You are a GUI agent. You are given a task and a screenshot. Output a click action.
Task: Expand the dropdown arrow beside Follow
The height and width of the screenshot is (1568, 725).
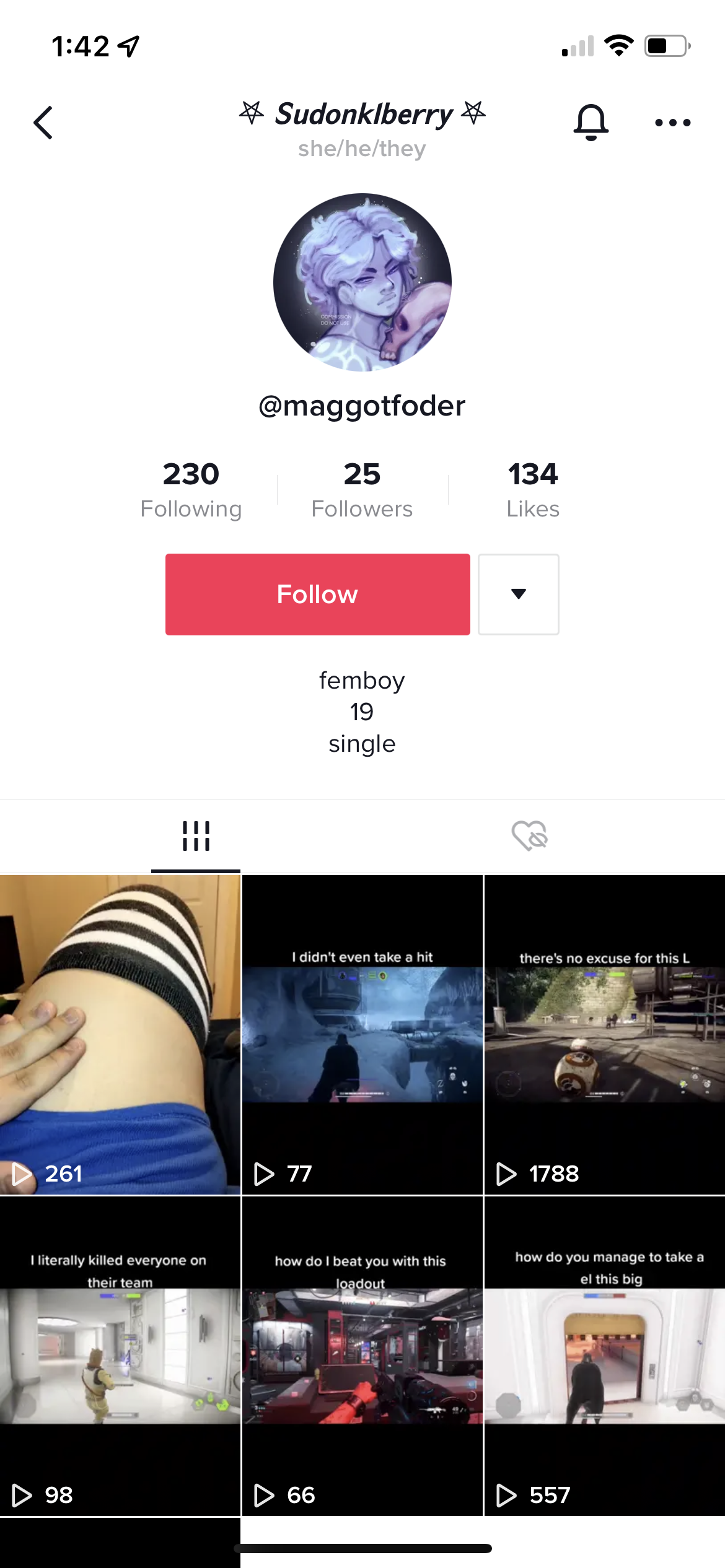click(x=518, y=594)
